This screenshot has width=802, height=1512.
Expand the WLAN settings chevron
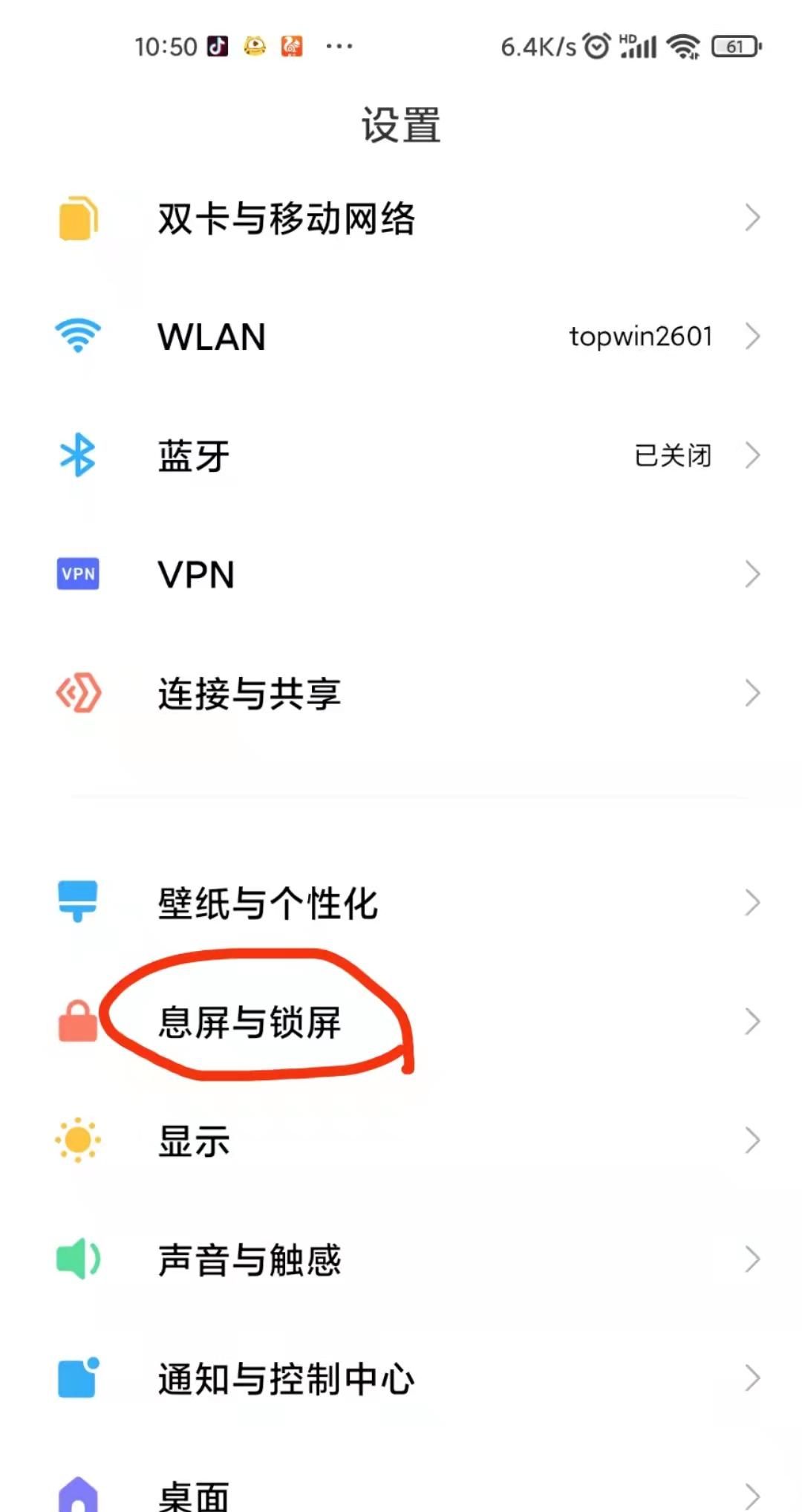[753, 337]
